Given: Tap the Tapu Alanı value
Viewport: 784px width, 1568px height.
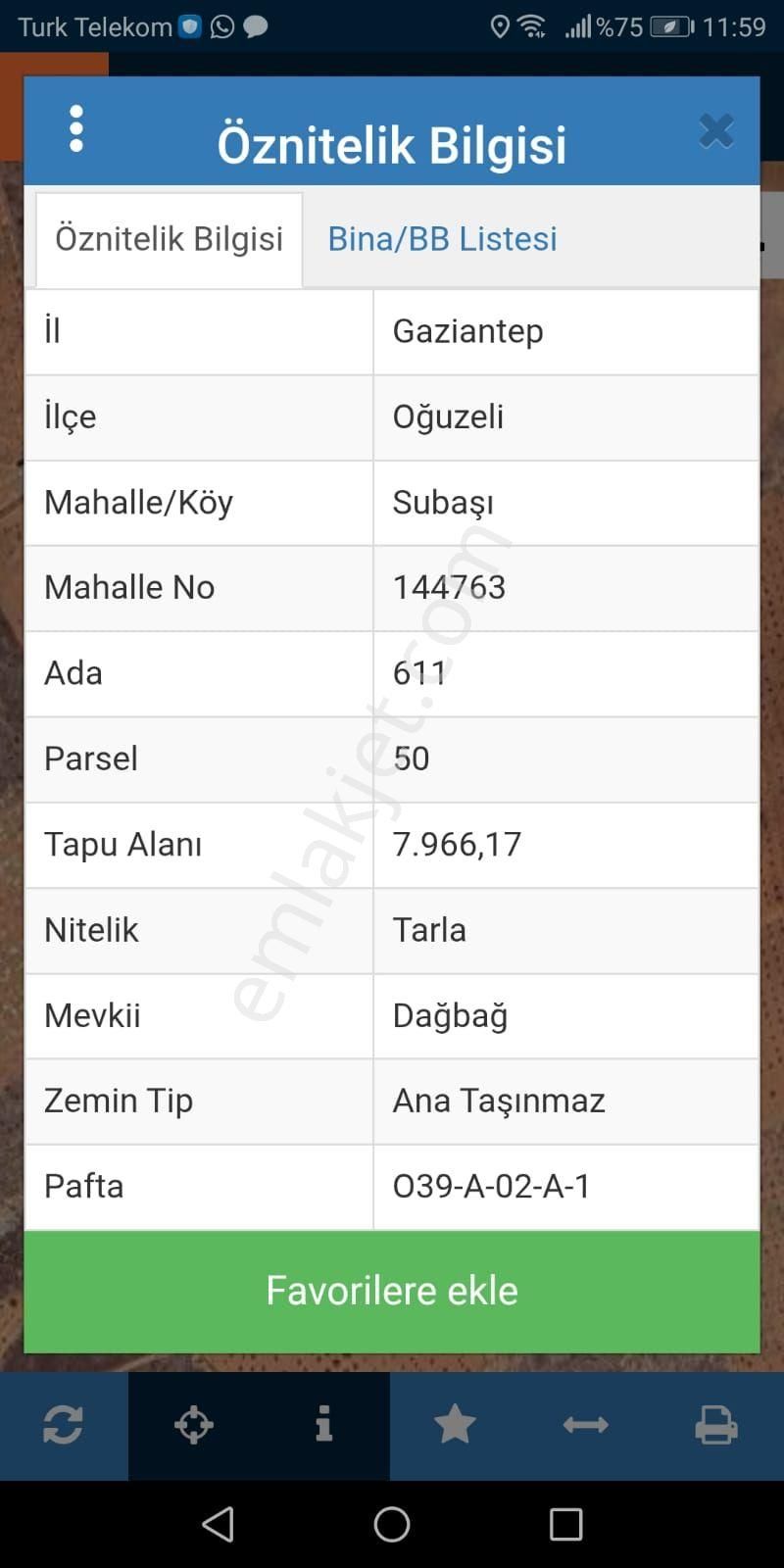Looking at the screenshot, I should tap(458, 845).
